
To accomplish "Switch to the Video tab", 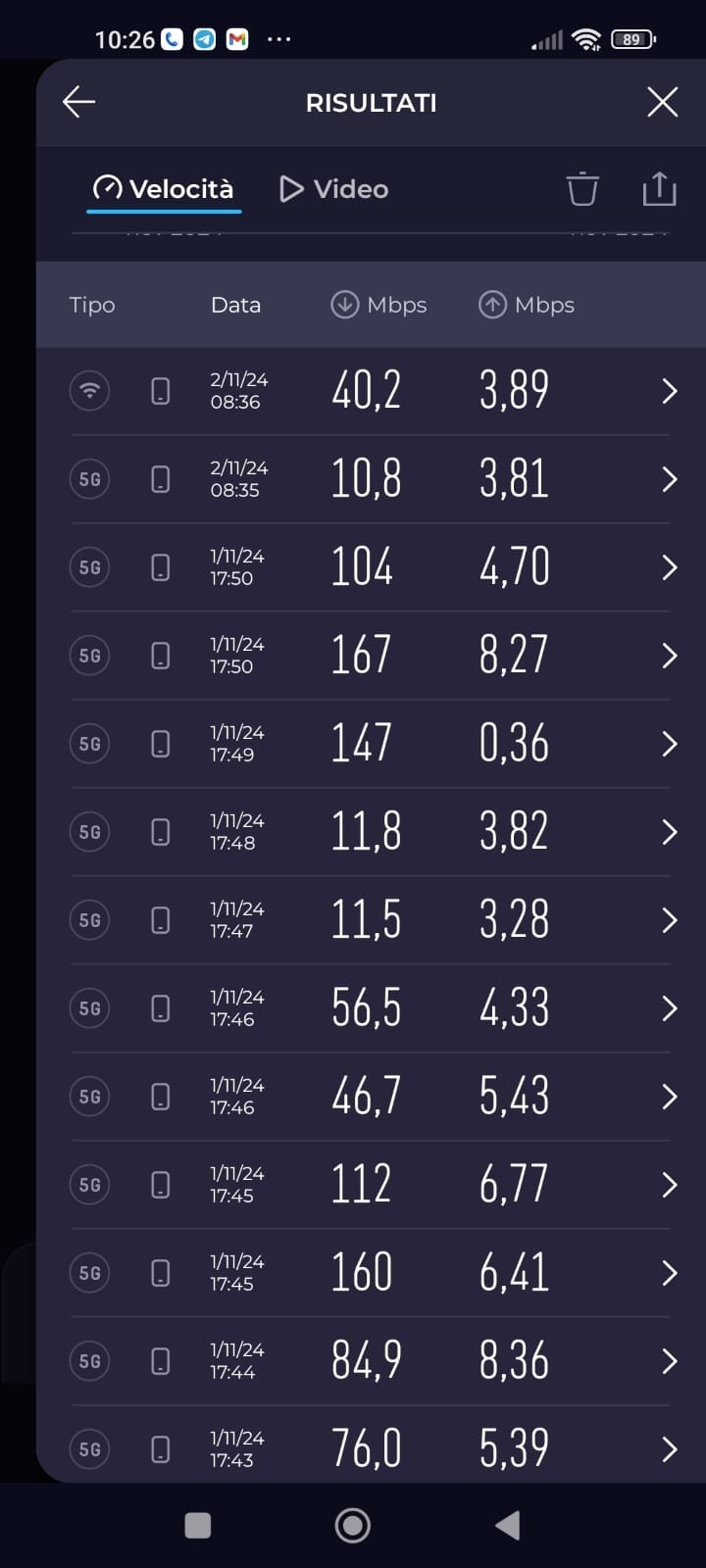I will click(x=334, y=189).
